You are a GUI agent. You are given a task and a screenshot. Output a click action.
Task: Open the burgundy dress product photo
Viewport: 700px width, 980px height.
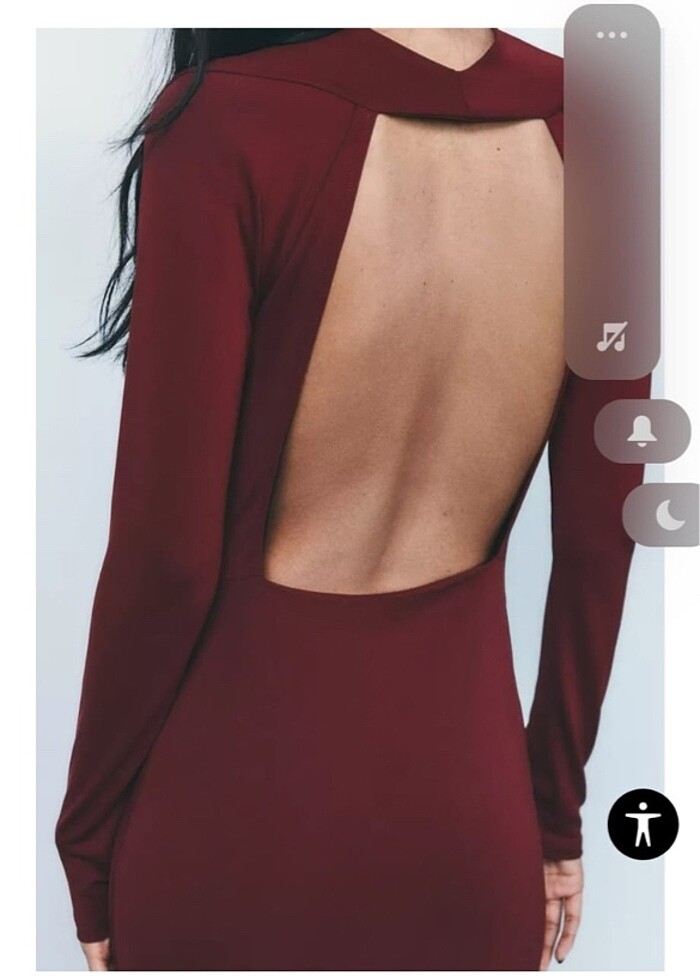330,600
